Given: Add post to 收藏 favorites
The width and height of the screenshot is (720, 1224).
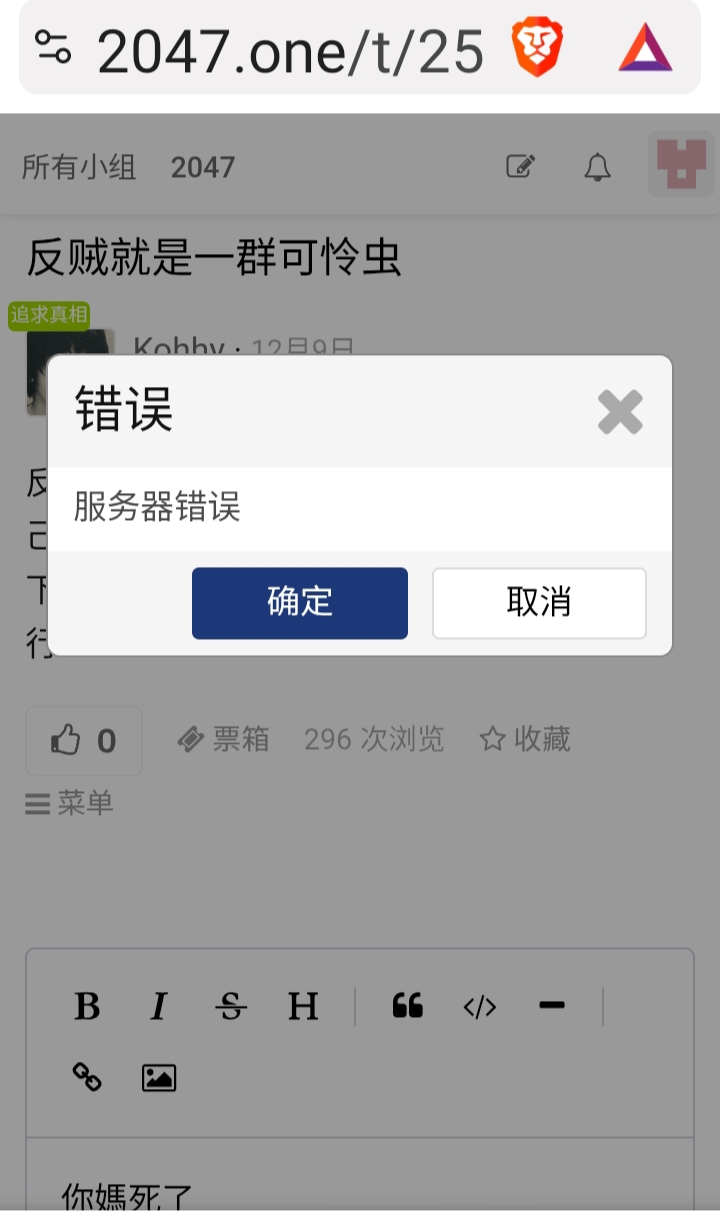Looking at the screenshot, I should point(525,739).
